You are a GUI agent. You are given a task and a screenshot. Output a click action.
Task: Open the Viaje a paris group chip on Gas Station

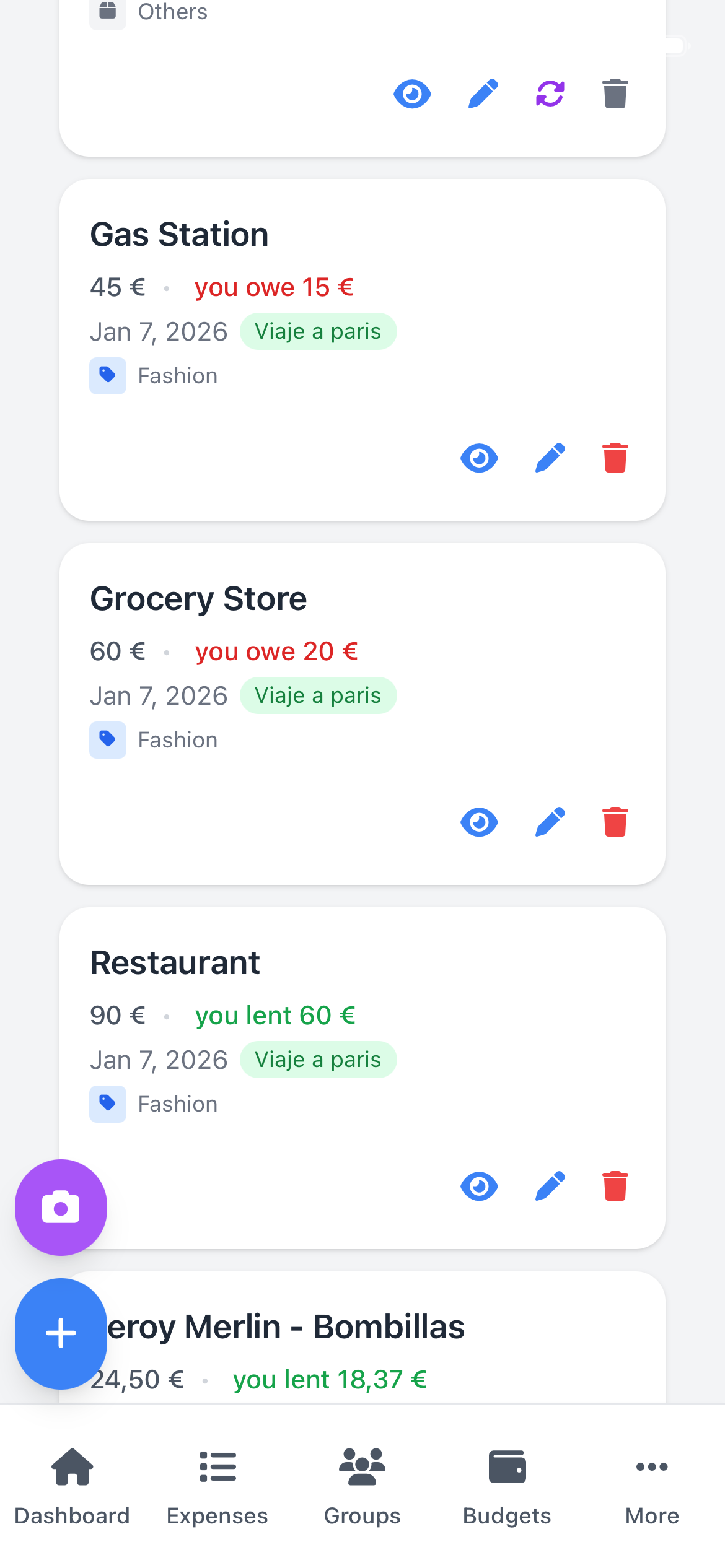pyautogui.click(x=318, y=331)
